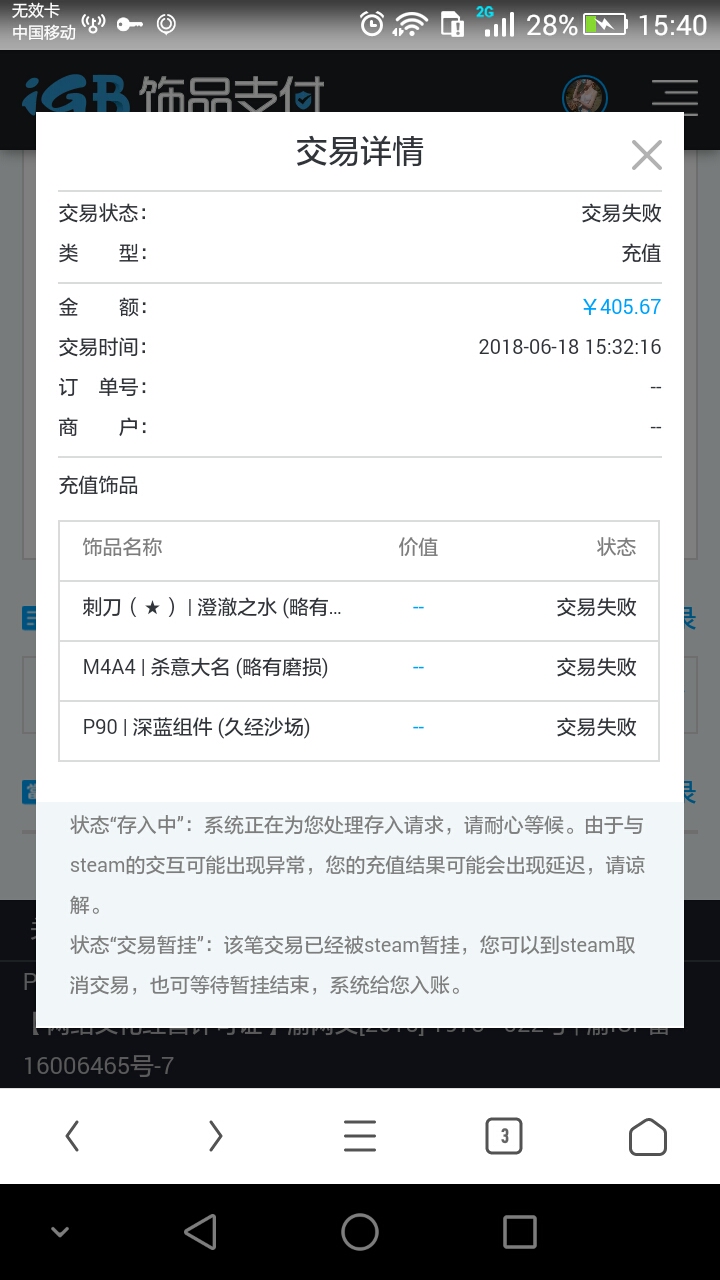Tap the system back button
This screenshot has height=1280, width=720.
200,1232
